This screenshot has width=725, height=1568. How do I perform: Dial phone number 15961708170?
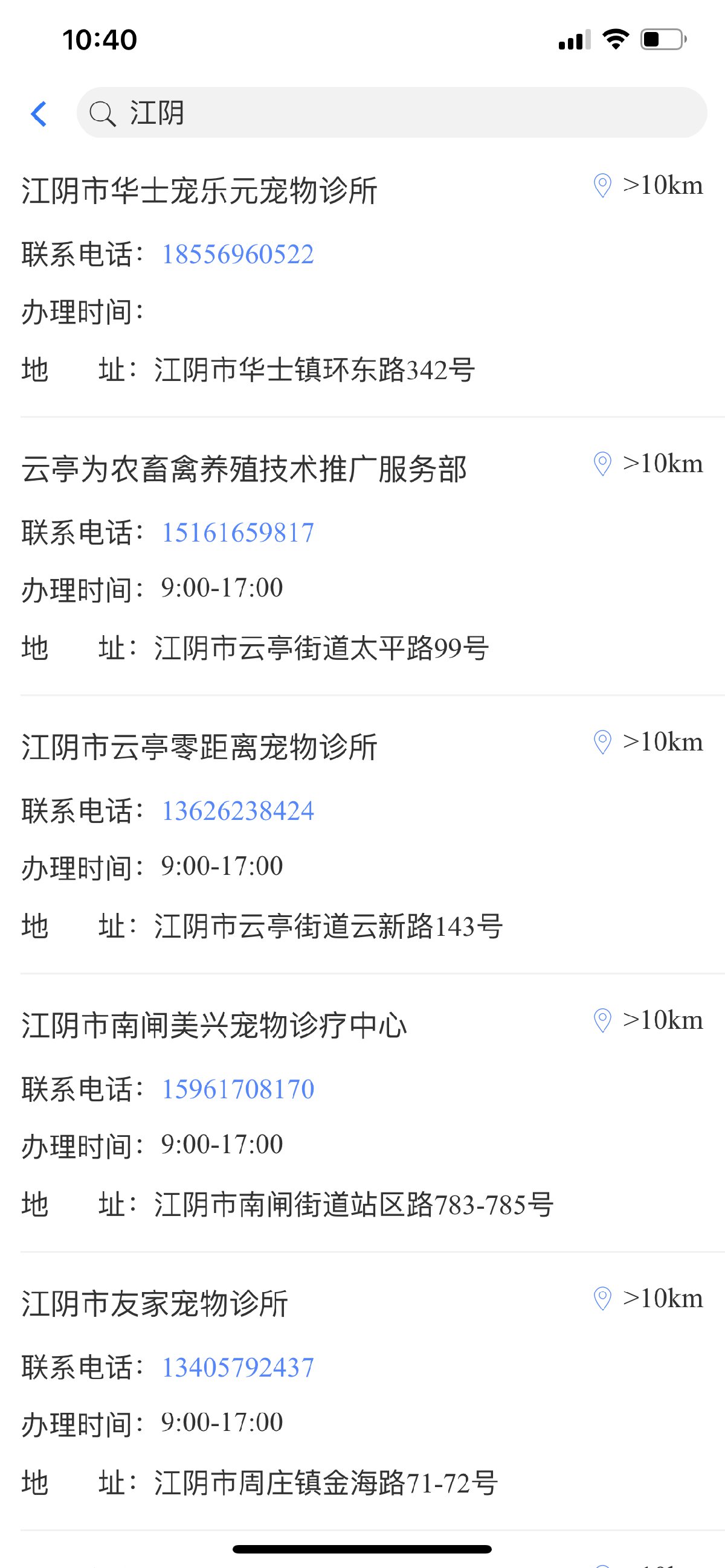point(237,1089)
